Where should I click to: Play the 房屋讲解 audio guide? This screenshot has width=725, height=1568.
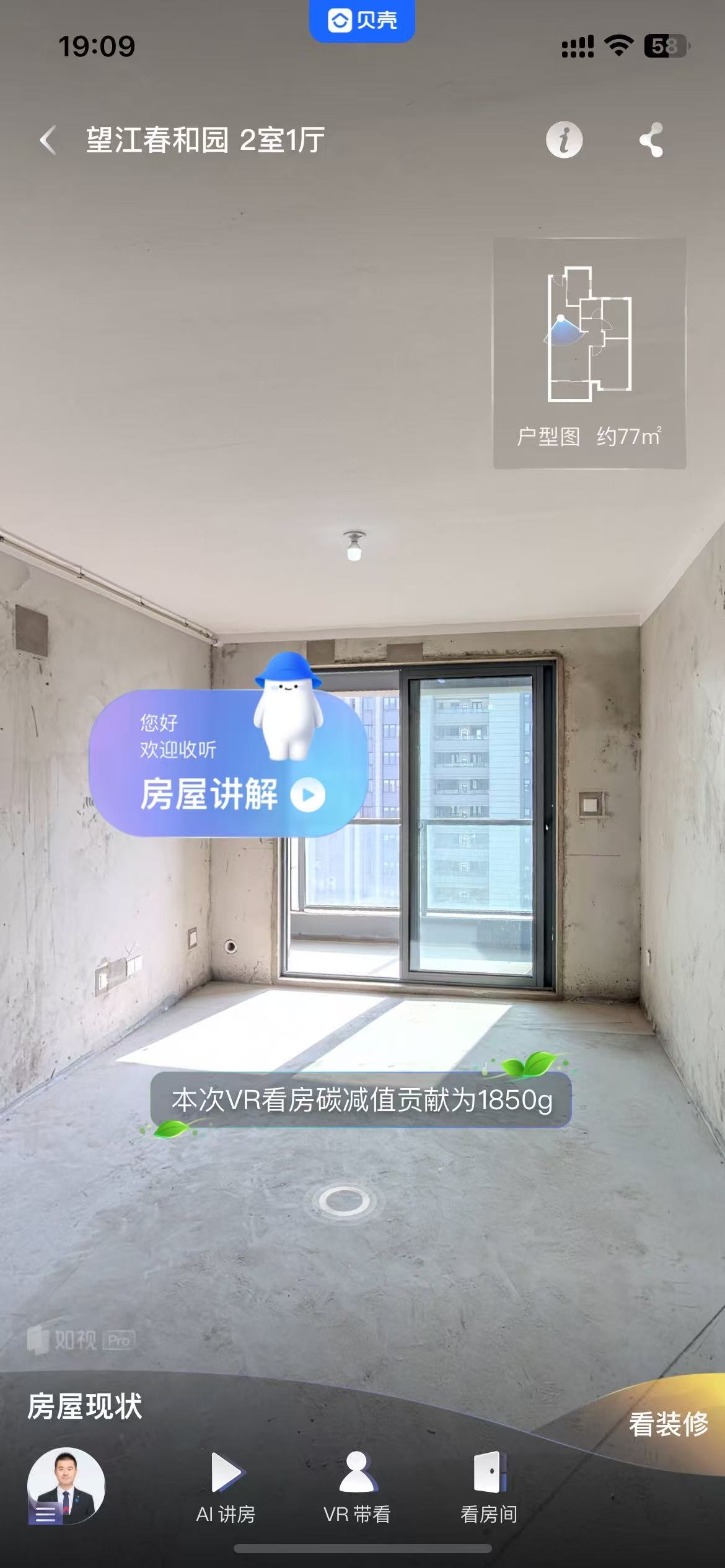[308, 795]
